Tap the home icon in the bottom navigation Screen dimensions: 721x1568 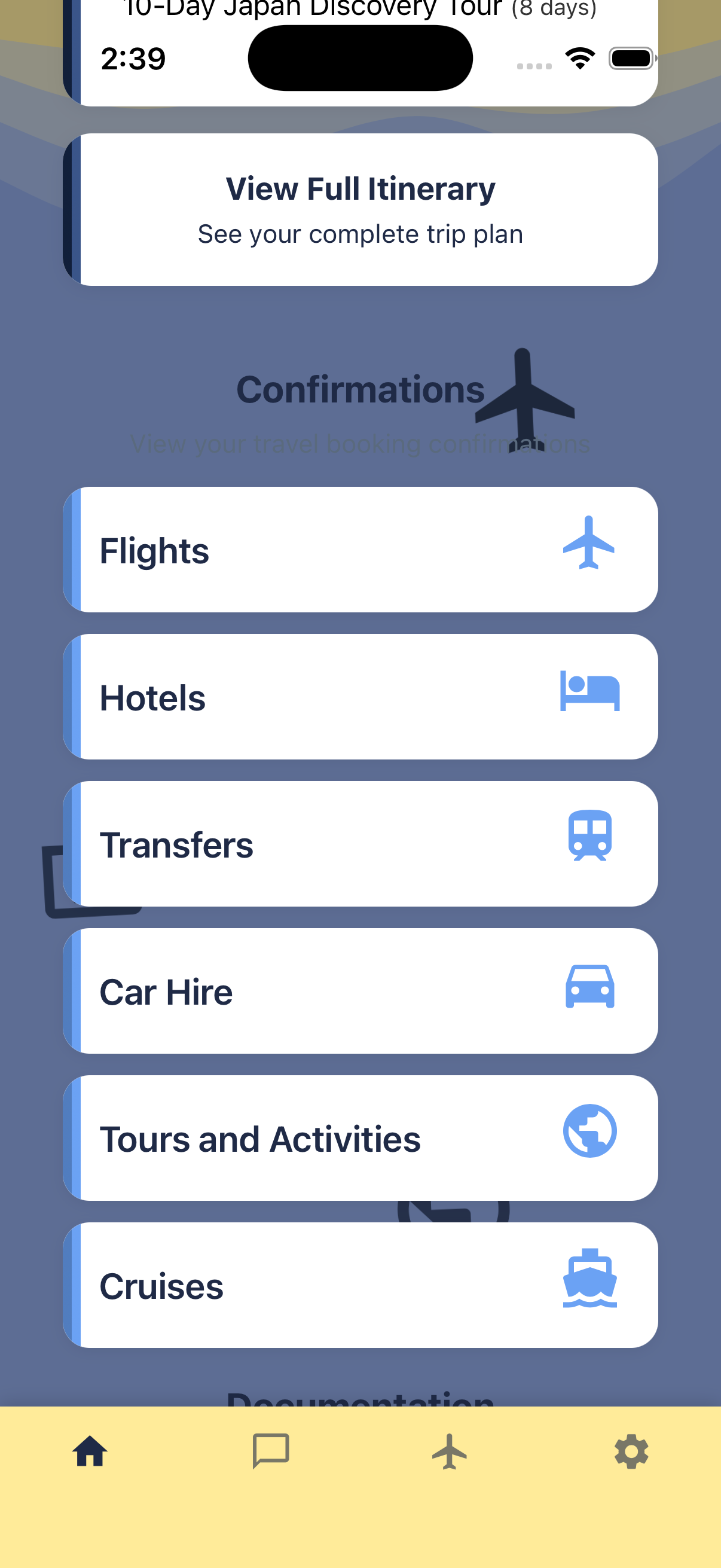point(90,1453)
